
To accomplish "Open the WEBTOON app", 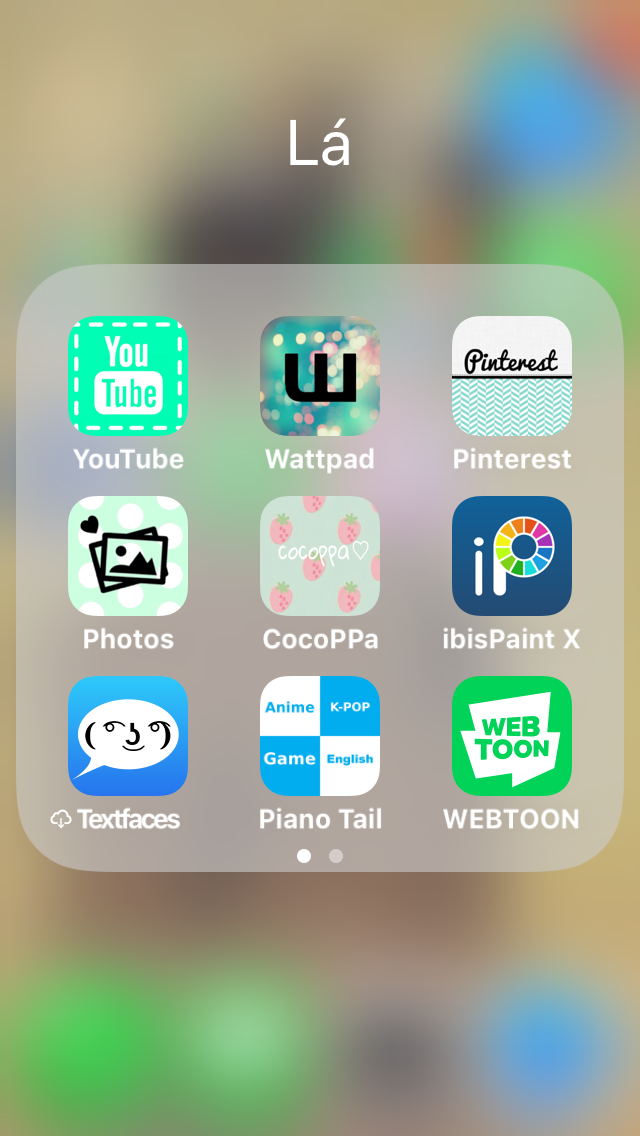I will tap(512, 736).
